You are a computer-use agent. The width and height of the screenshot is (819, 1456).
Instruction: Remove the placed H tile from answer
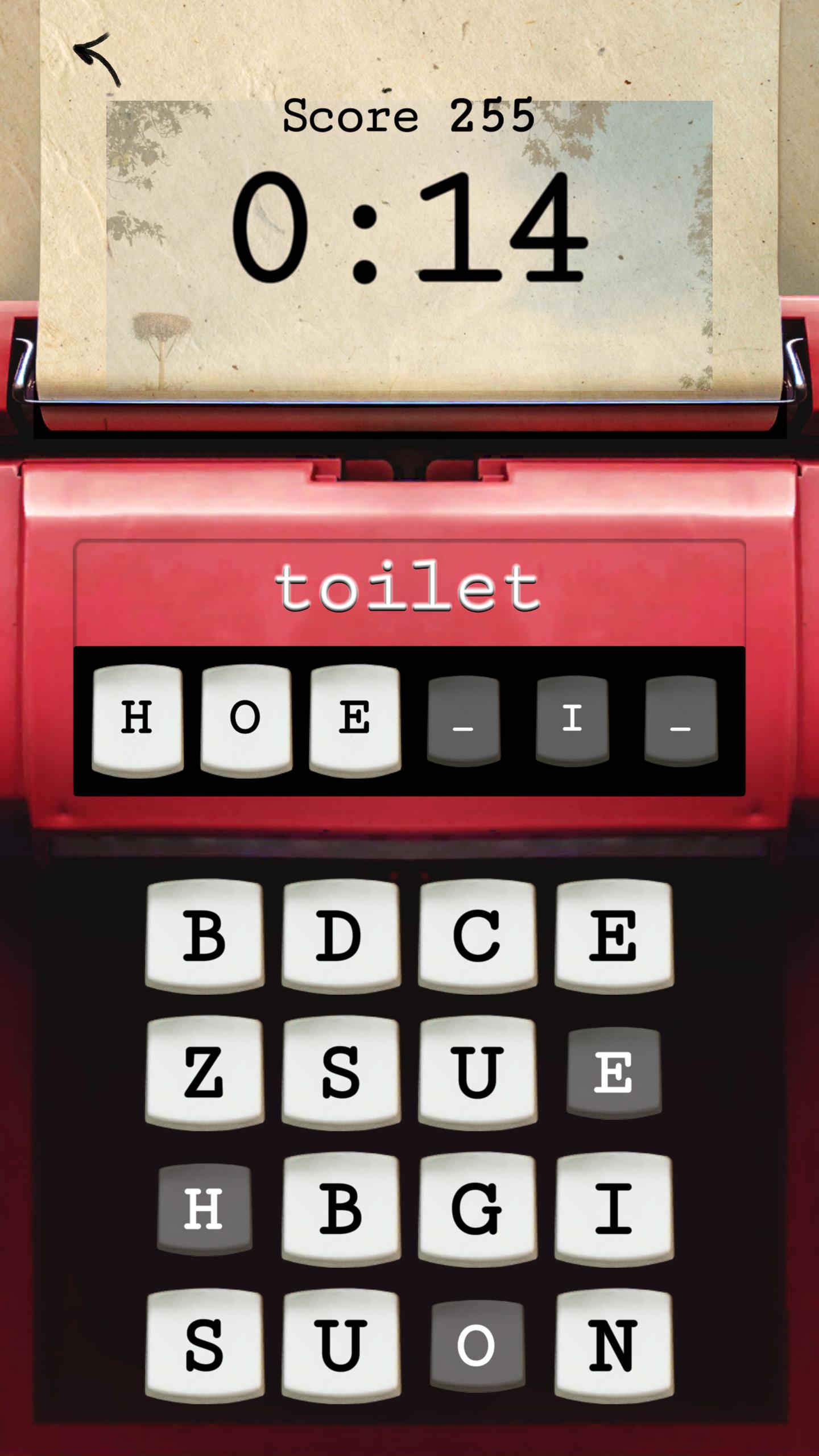[138, 721]
